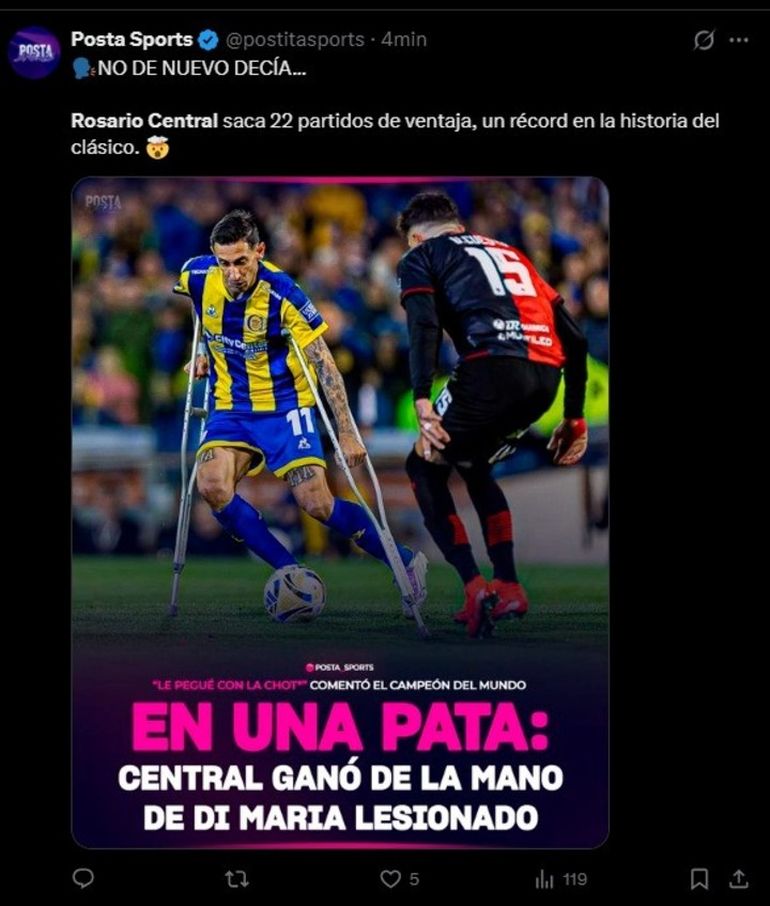The height and width of the screenshot is (906, 770).
Task: Open the post's three-dot overflow menu
Action: (739, 40)
